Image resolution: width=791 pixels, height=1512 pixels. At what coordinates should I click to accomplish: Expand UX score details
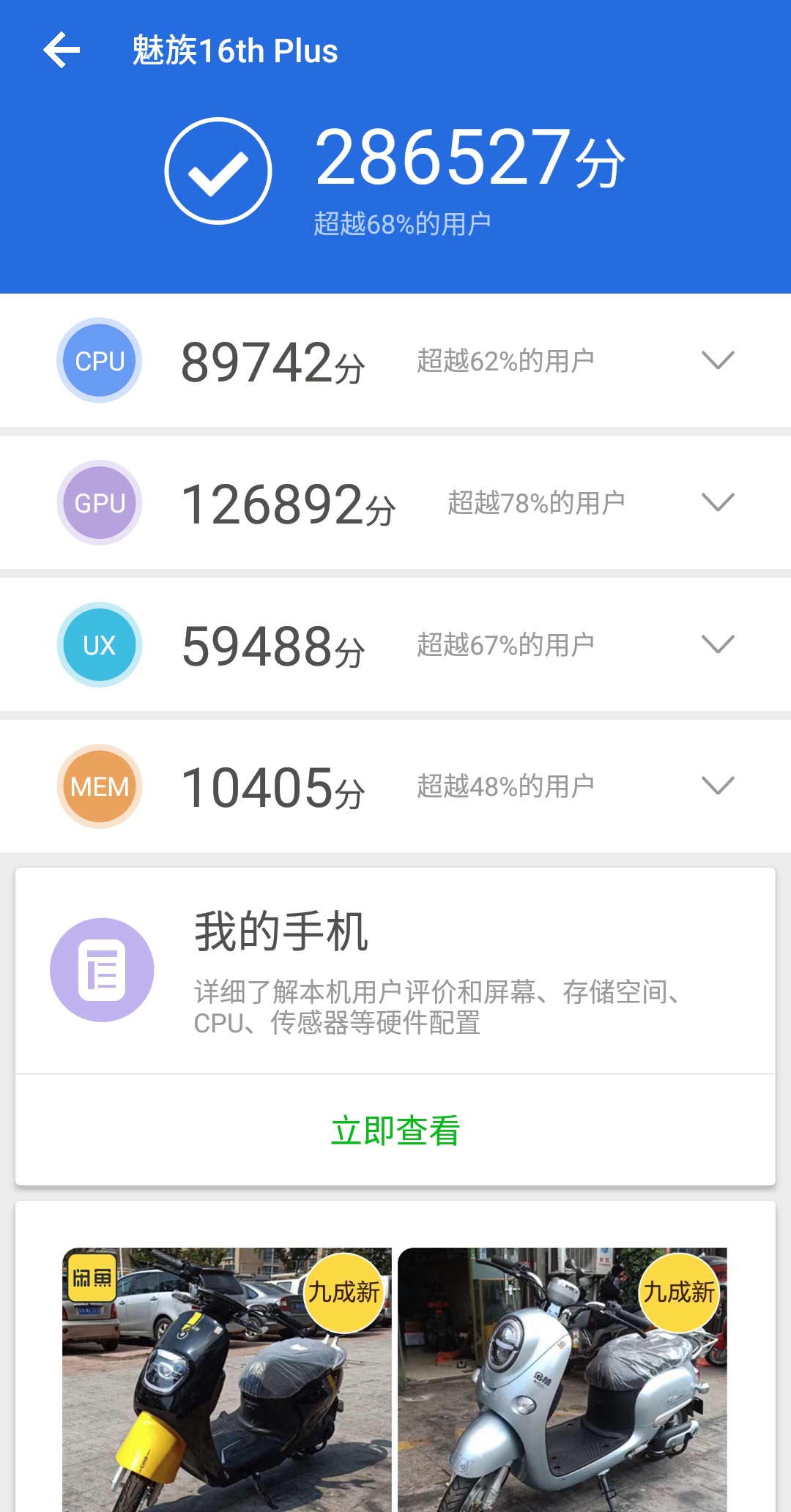pyautogui.click(x=718, y=643)
